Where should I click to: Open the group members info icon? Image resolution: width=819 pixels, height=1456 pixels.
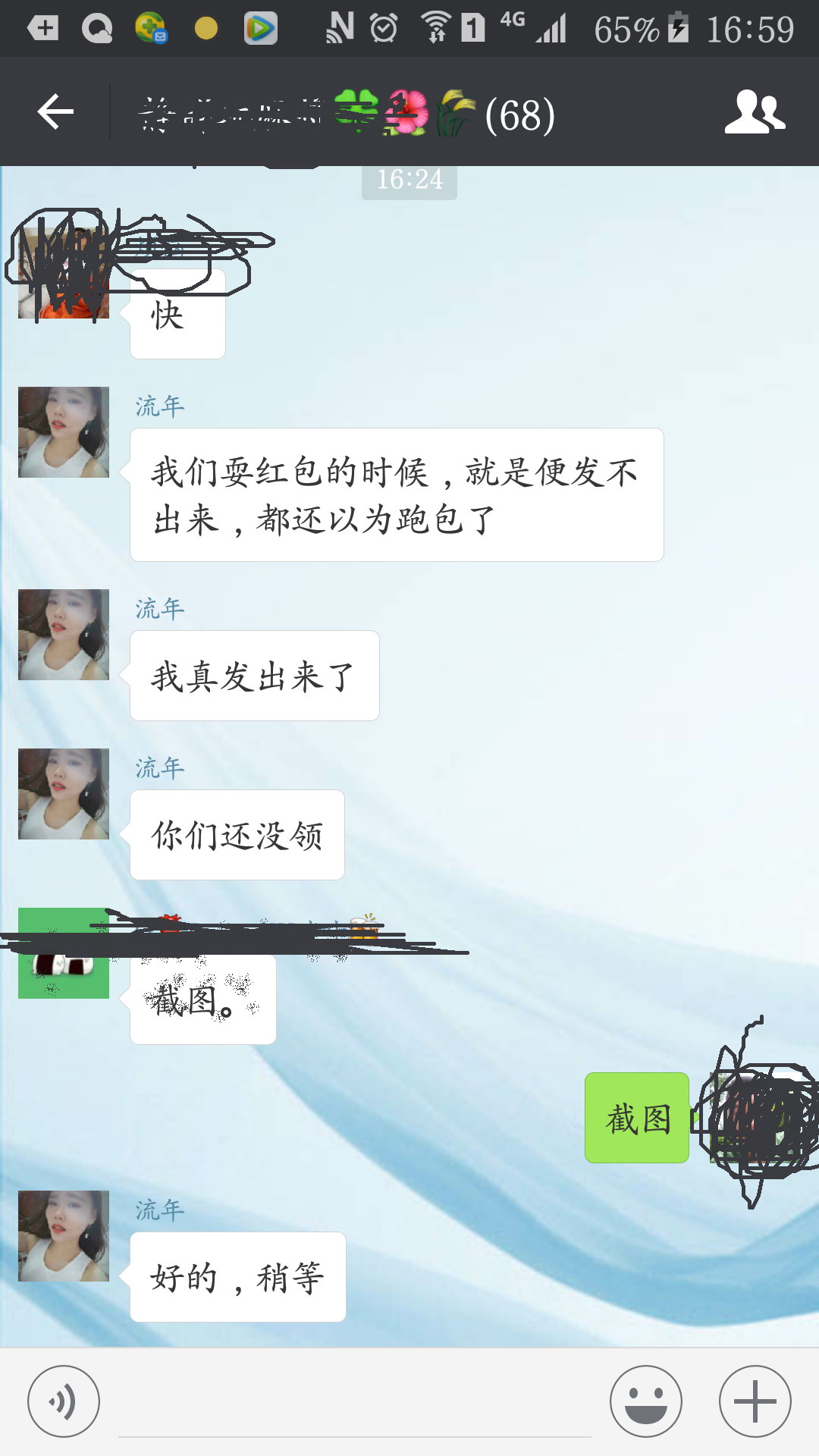(754, 112)
